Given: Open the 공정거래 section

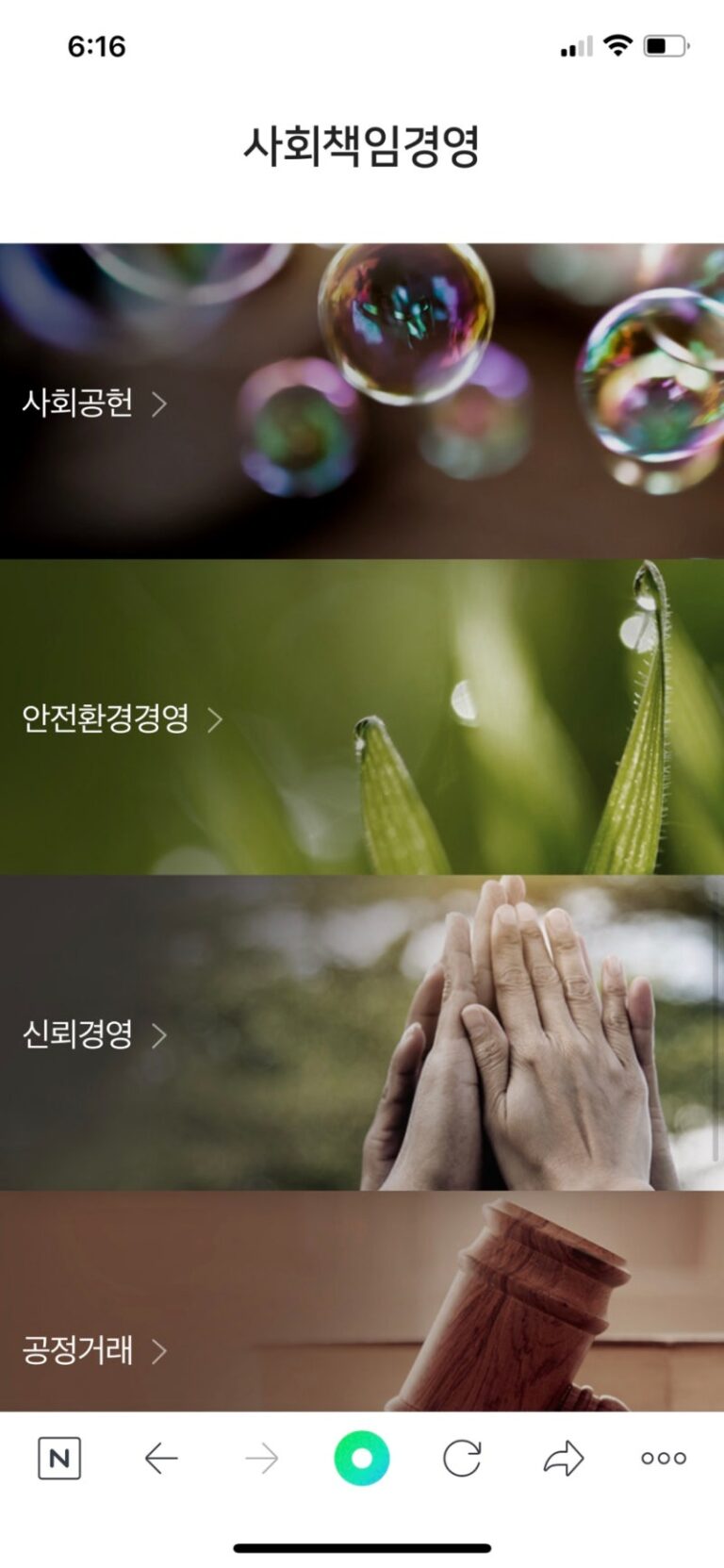Looking at the screenshot, I should pos(94,1350).
